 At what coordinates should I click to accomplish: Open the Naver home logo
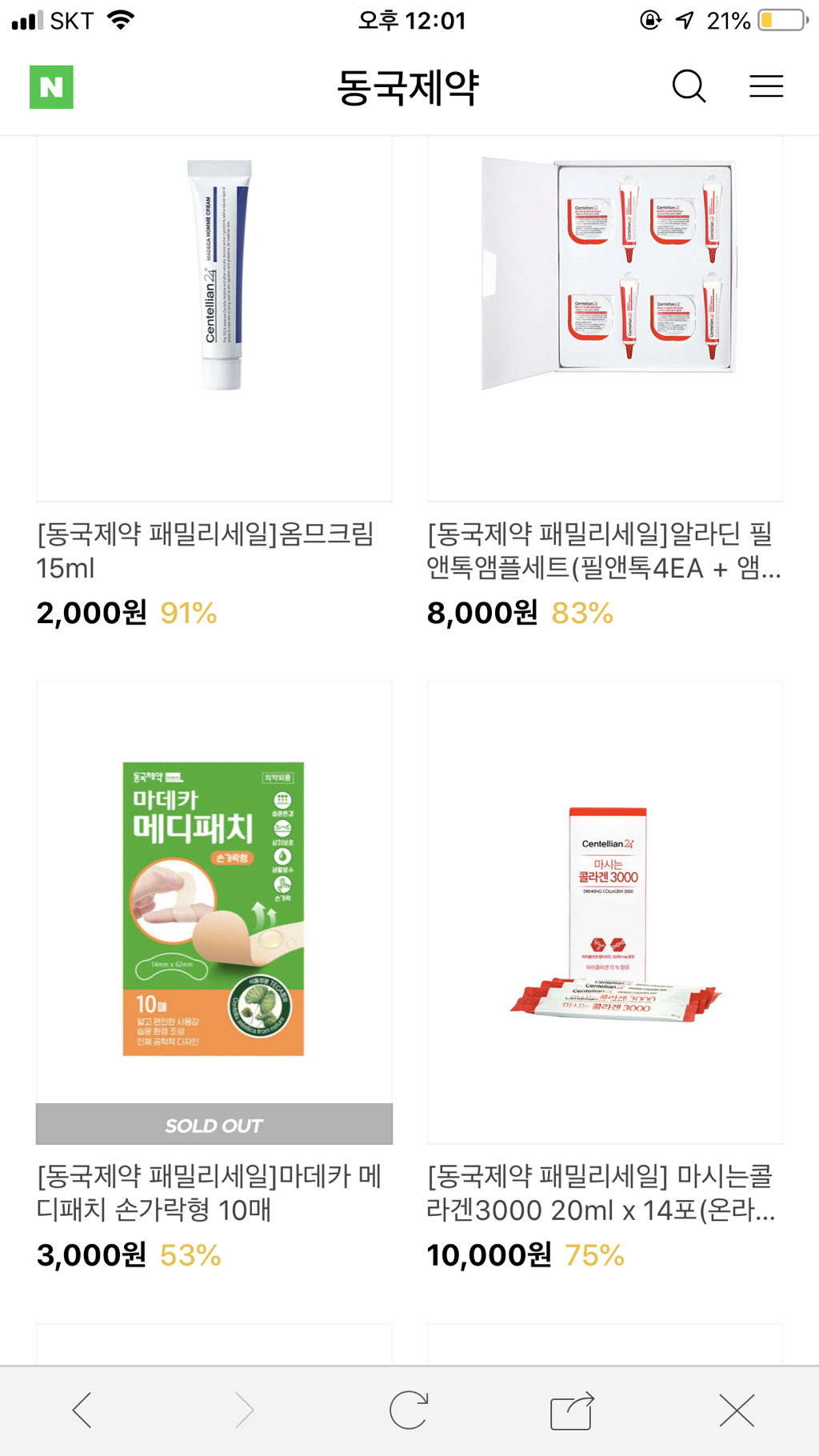pyautogui.click(x=51, y=86)
